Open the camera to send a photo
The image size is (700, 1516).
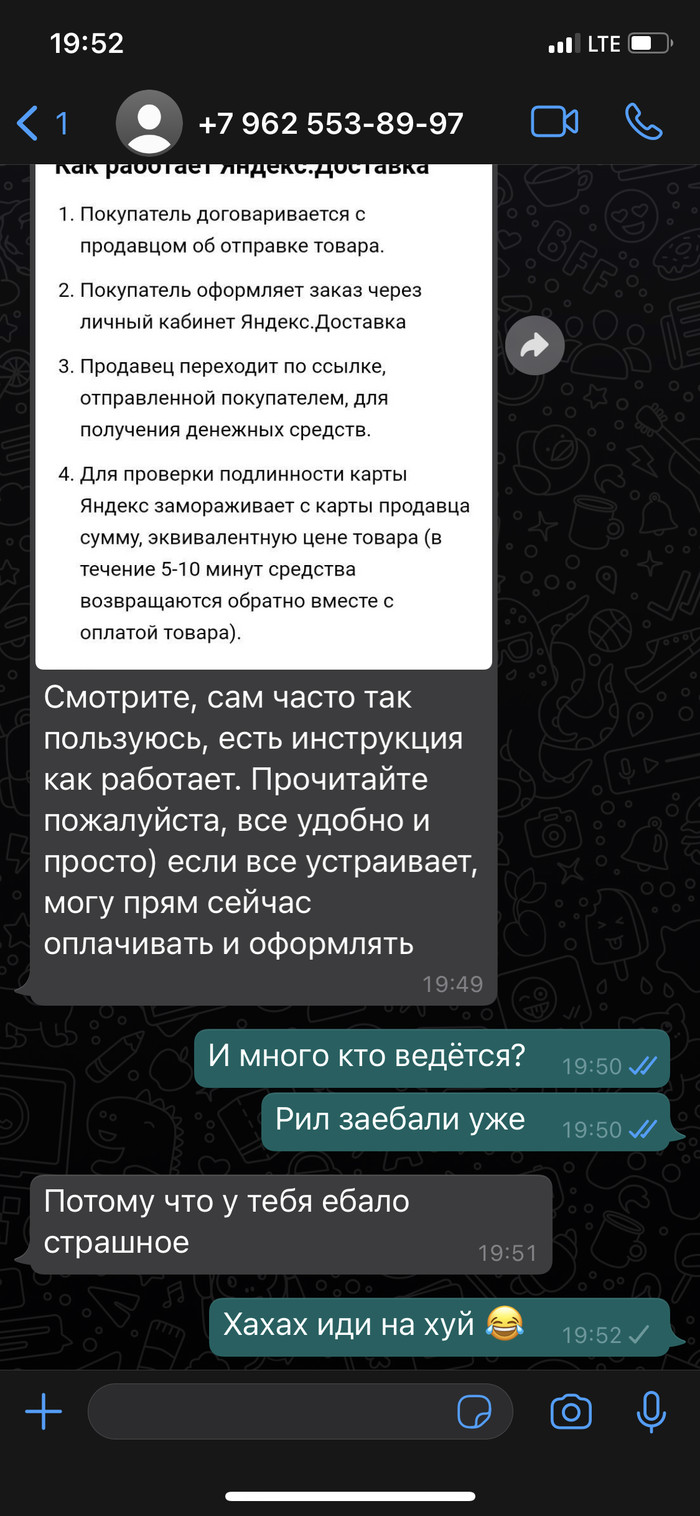click(x=571, y=1412)
